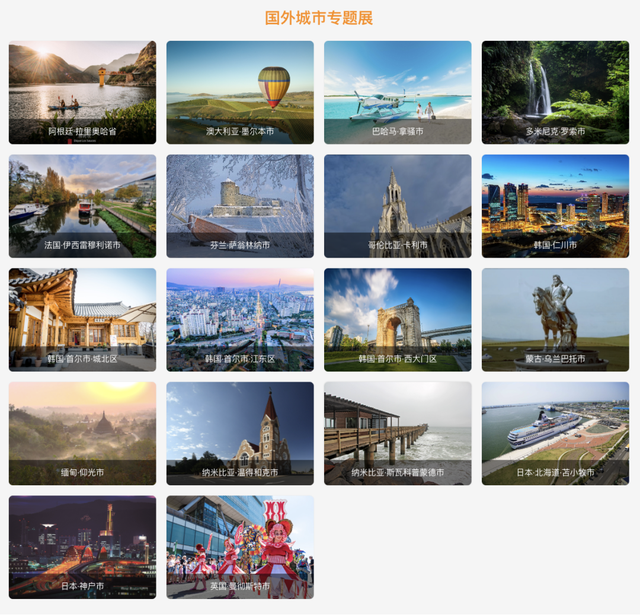Open the 哥伦比亚·卡利市 card
Image resolution: width=640 pixels, height=615 pixels.
[397, 206]
